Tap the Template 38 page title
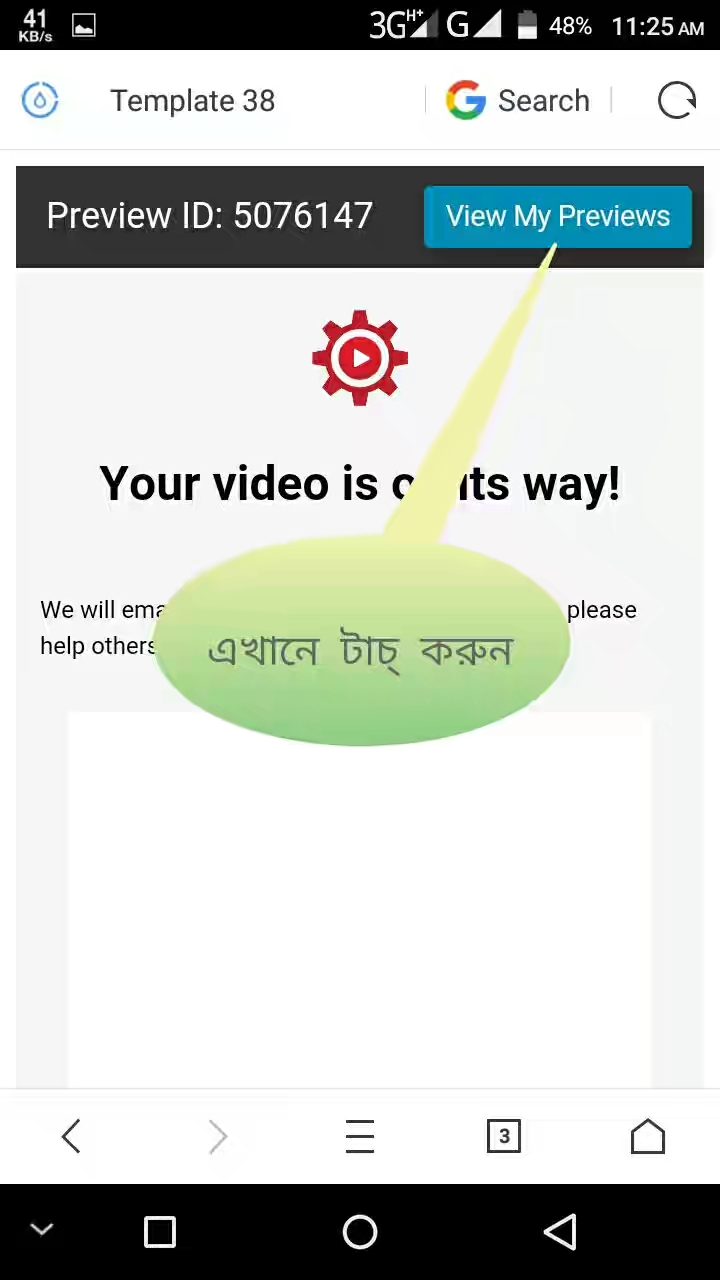This screenshot has width=720, height=1280. (192, 101)
